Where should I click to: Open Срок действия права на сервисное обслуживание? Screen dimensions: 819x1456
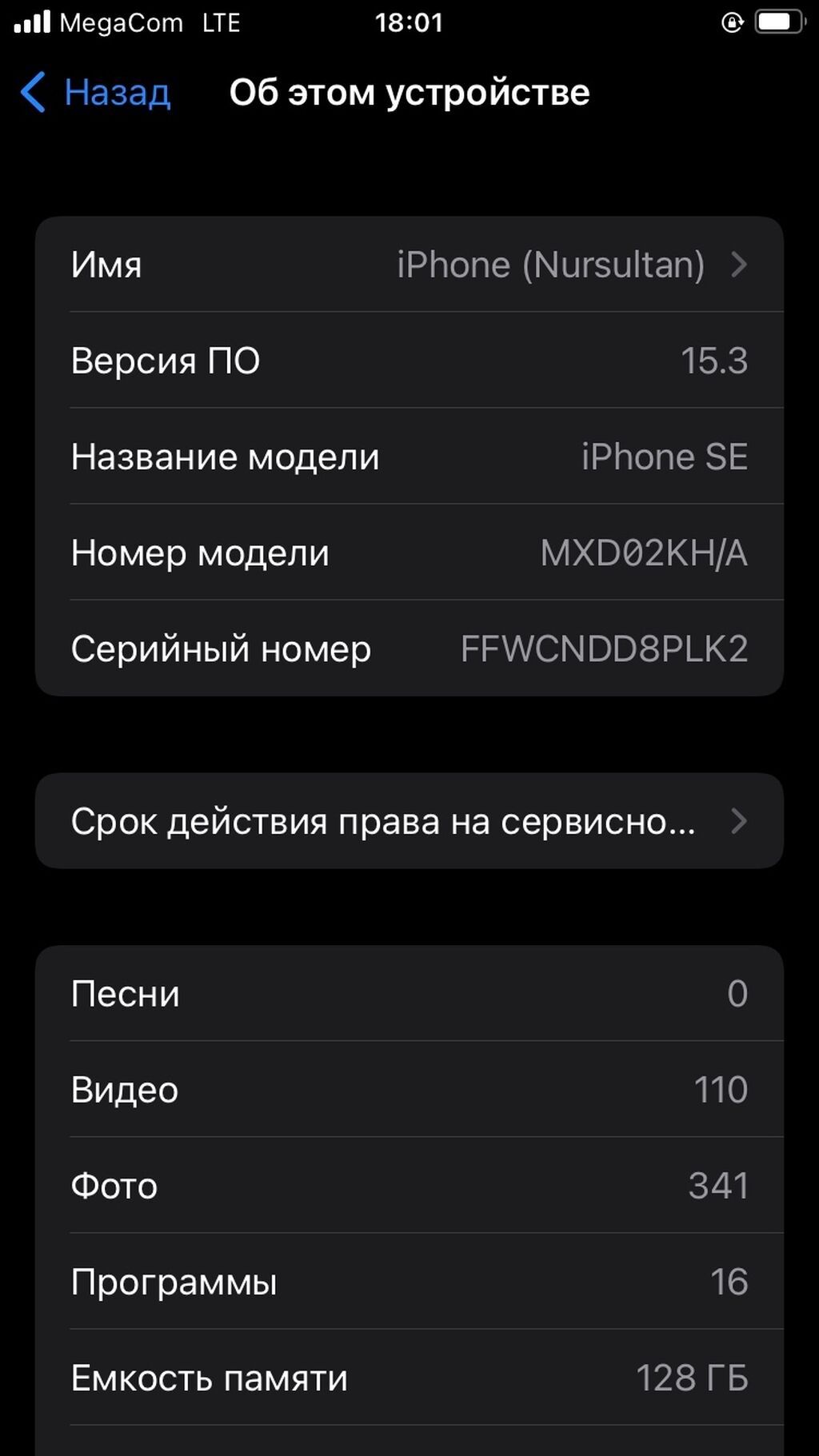click(409, 821)
